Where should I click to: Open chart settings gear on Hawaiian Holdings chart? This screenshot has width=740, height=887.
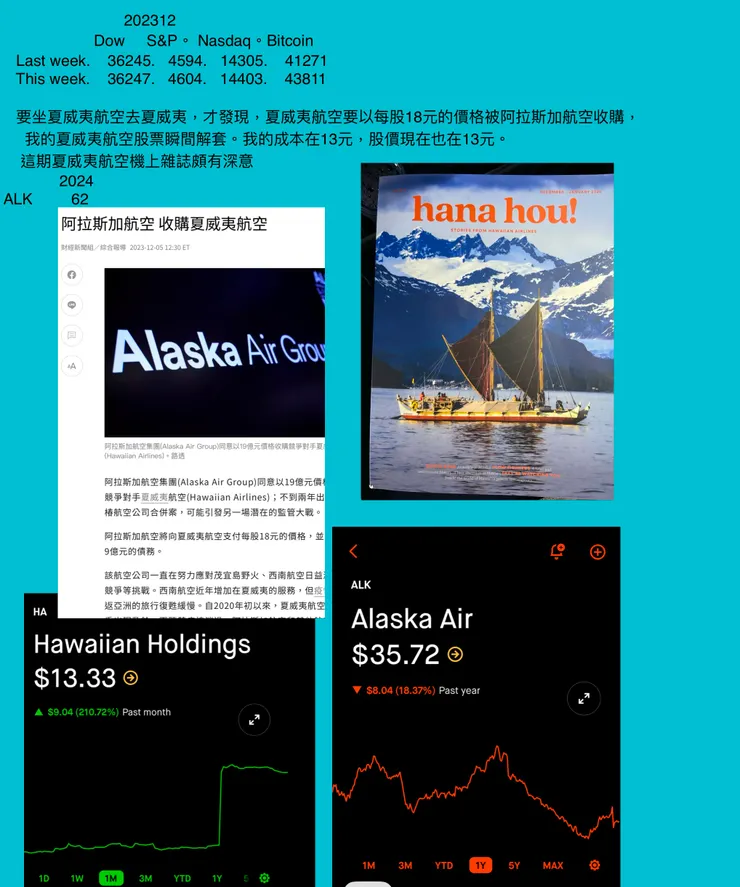coord(261,876)
